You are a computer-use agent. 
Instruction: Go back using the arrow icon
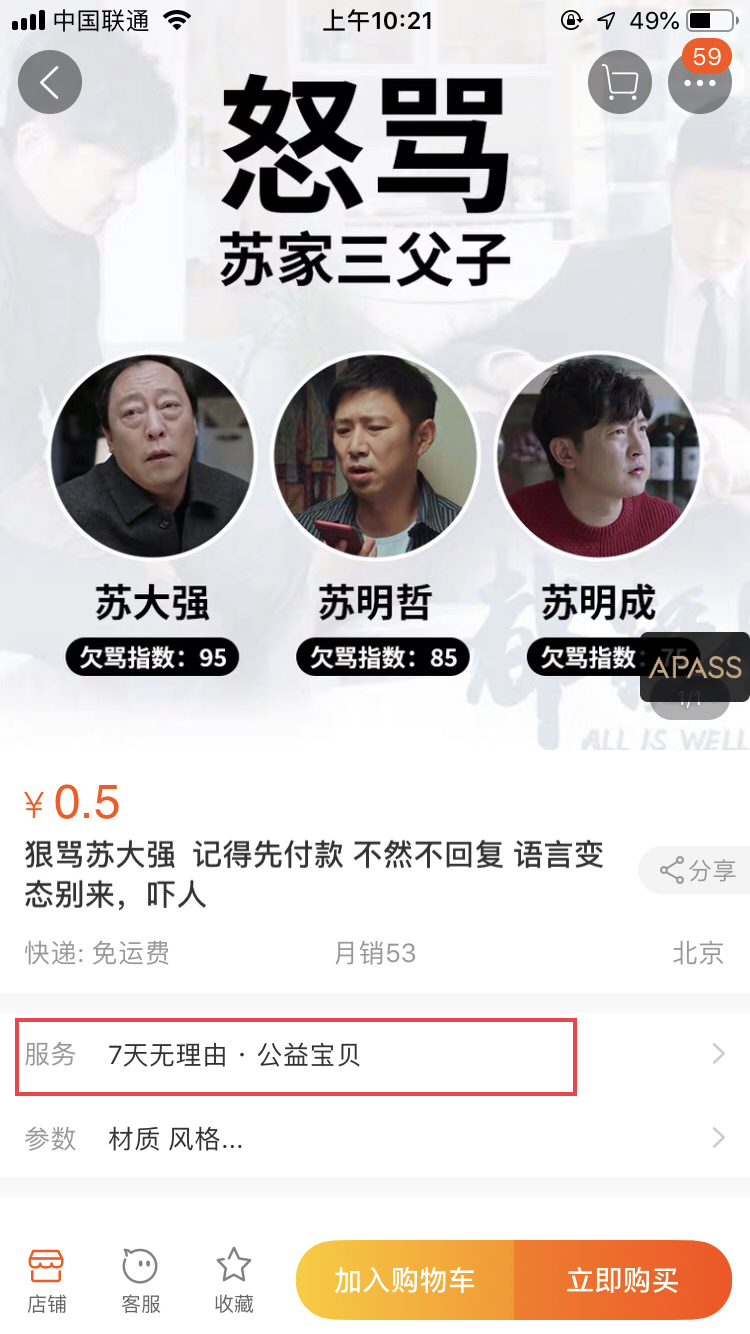pos(49,82)
